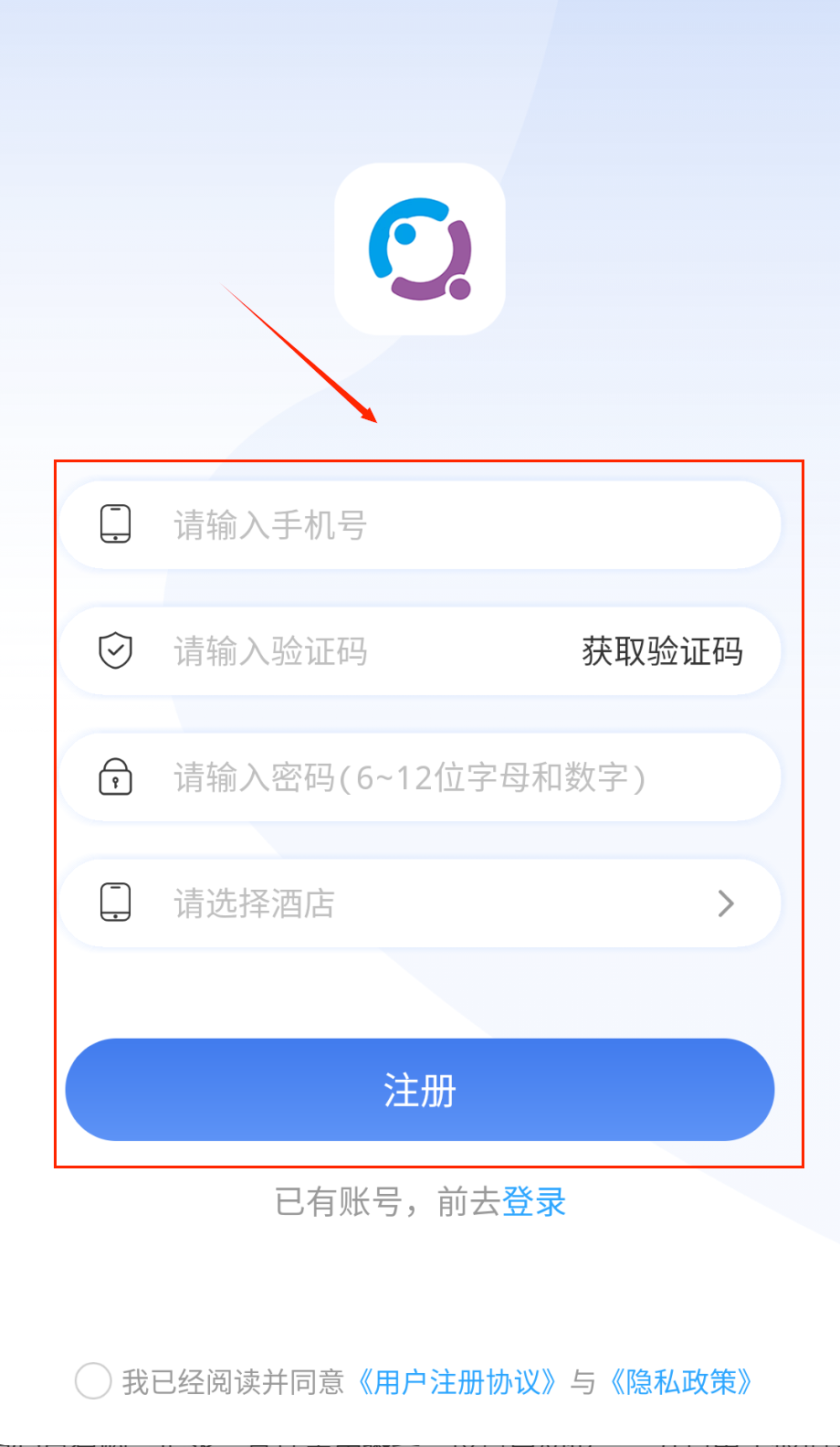840x1447 pixels.
Task: Tap the blue 注册 register button
Action: point(420,1090)
